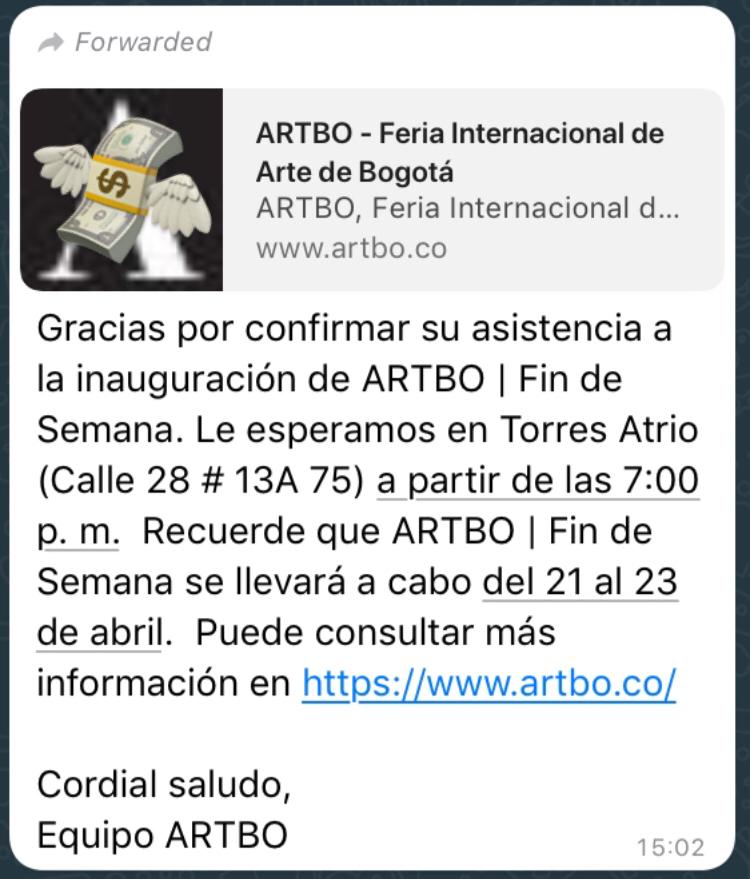Viewport: 750px width, 879px height.
Task: Open the https://www.artbo.co/ link
Action: [489, 684]
